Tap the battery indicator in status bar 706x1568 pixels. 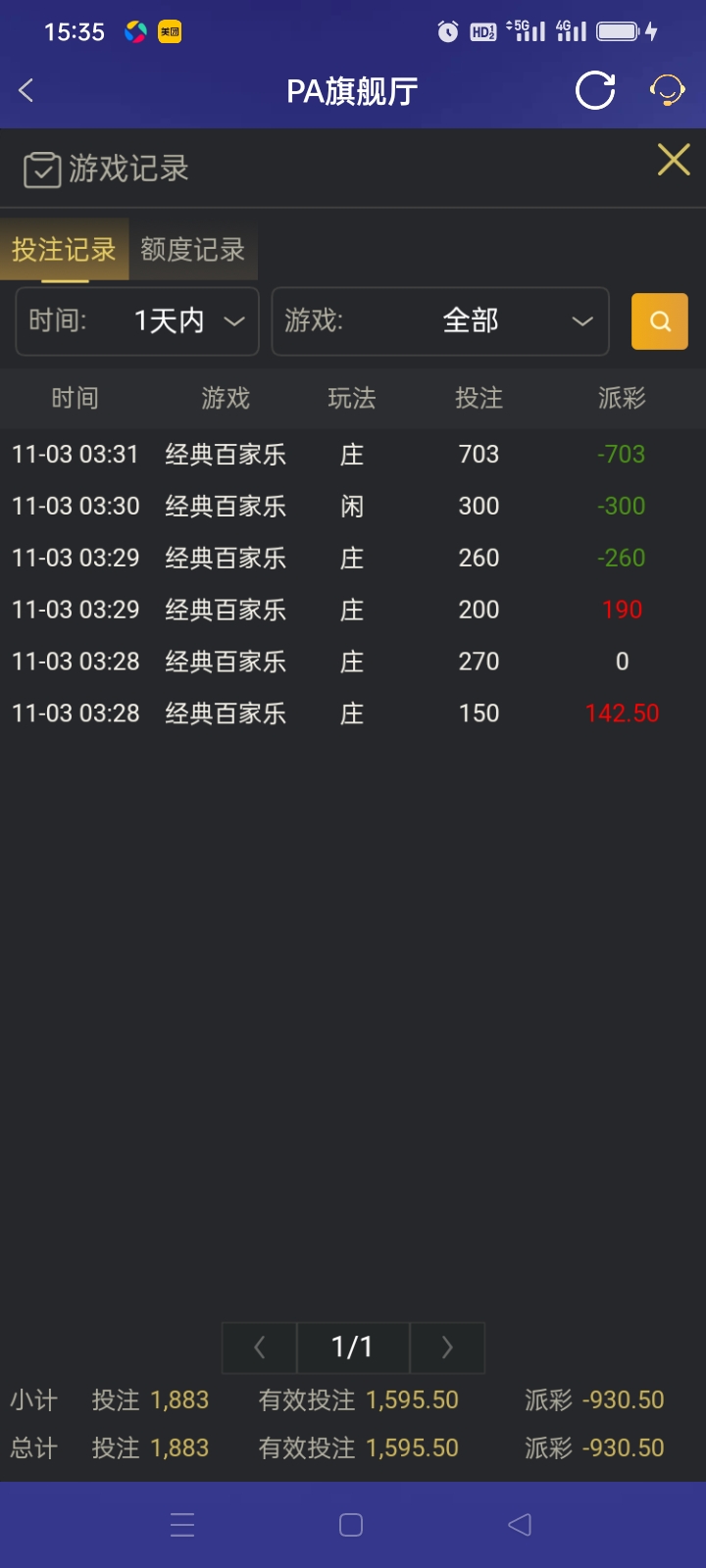coord(619,30)
